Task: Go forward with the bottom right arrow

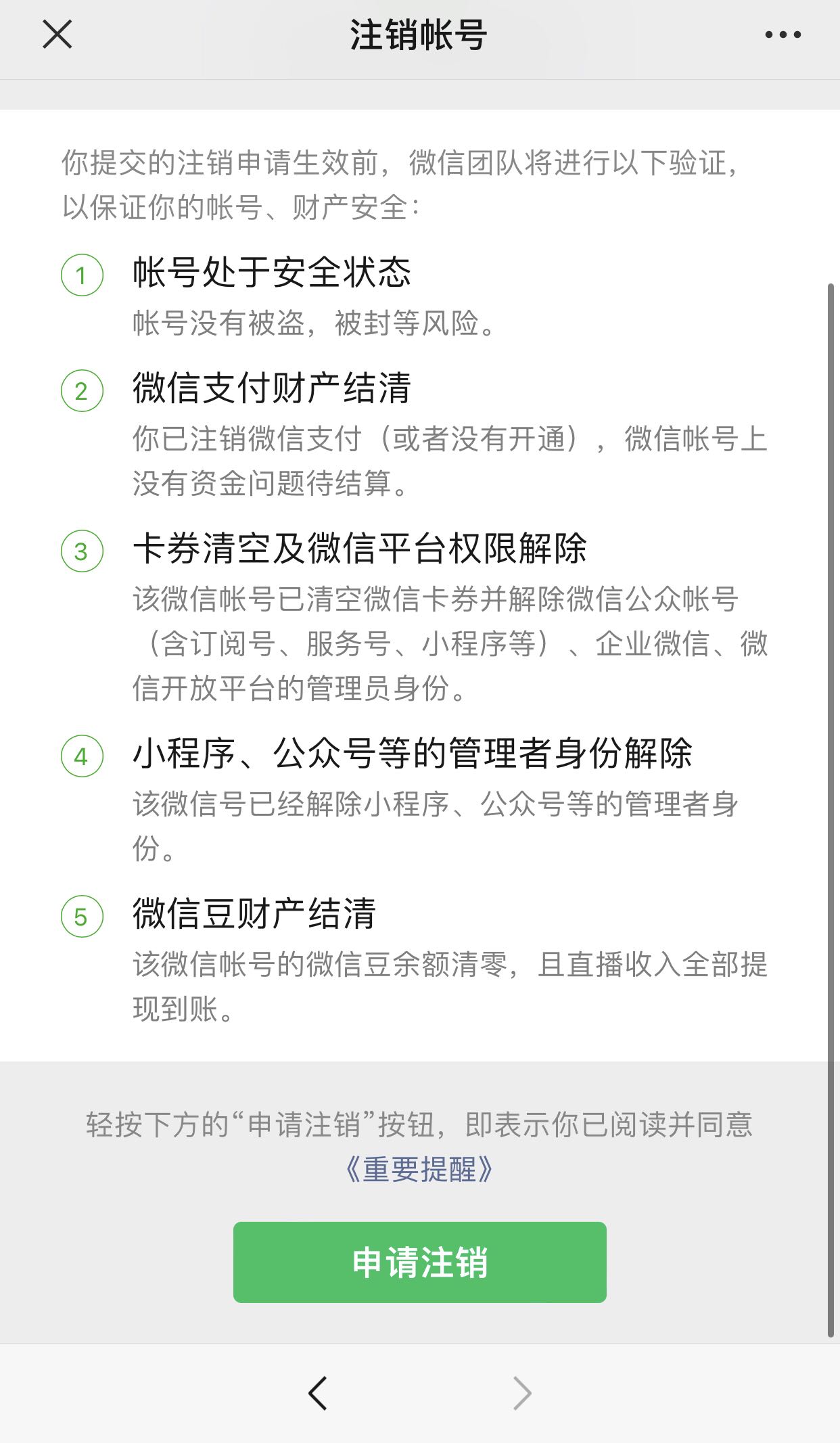Action: tap(522, 1393)
